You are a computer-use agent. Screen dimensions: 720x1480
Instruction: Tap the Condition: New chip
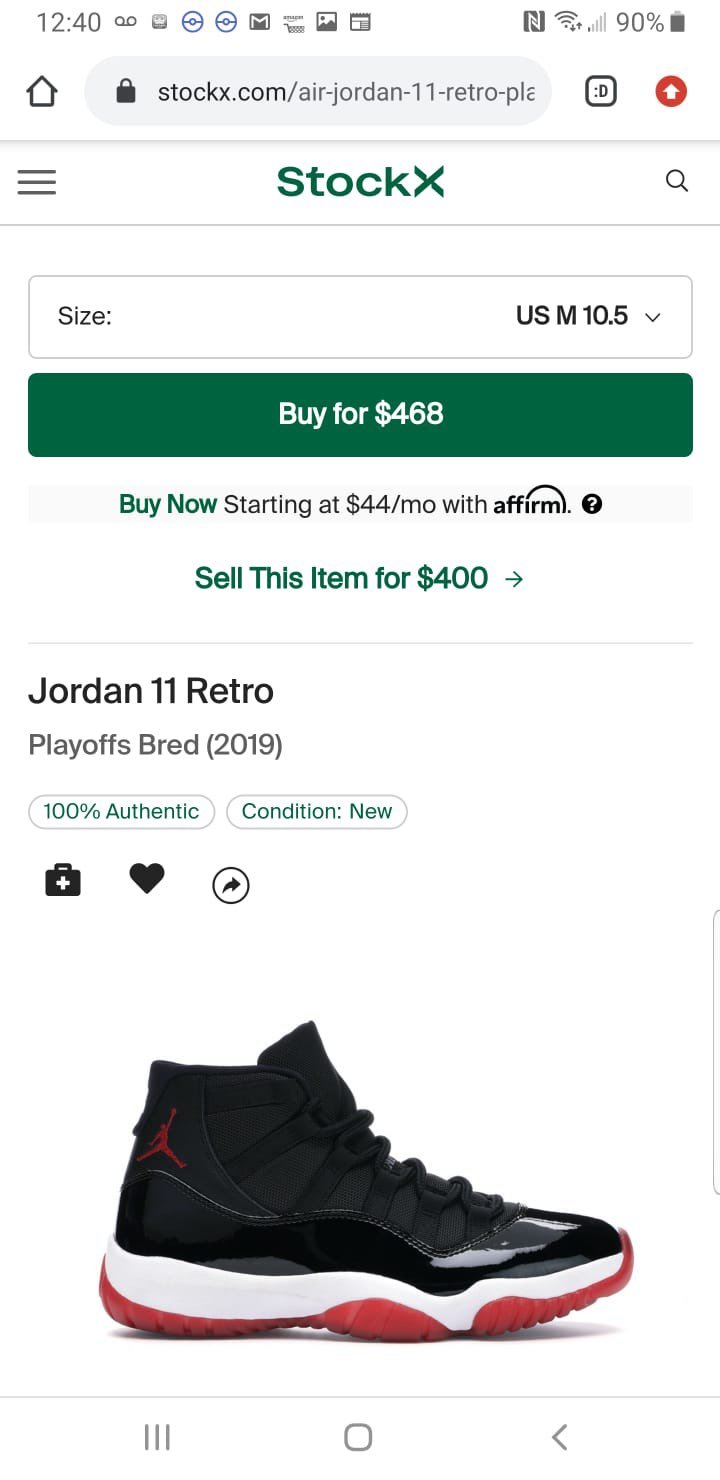(317, 811)
